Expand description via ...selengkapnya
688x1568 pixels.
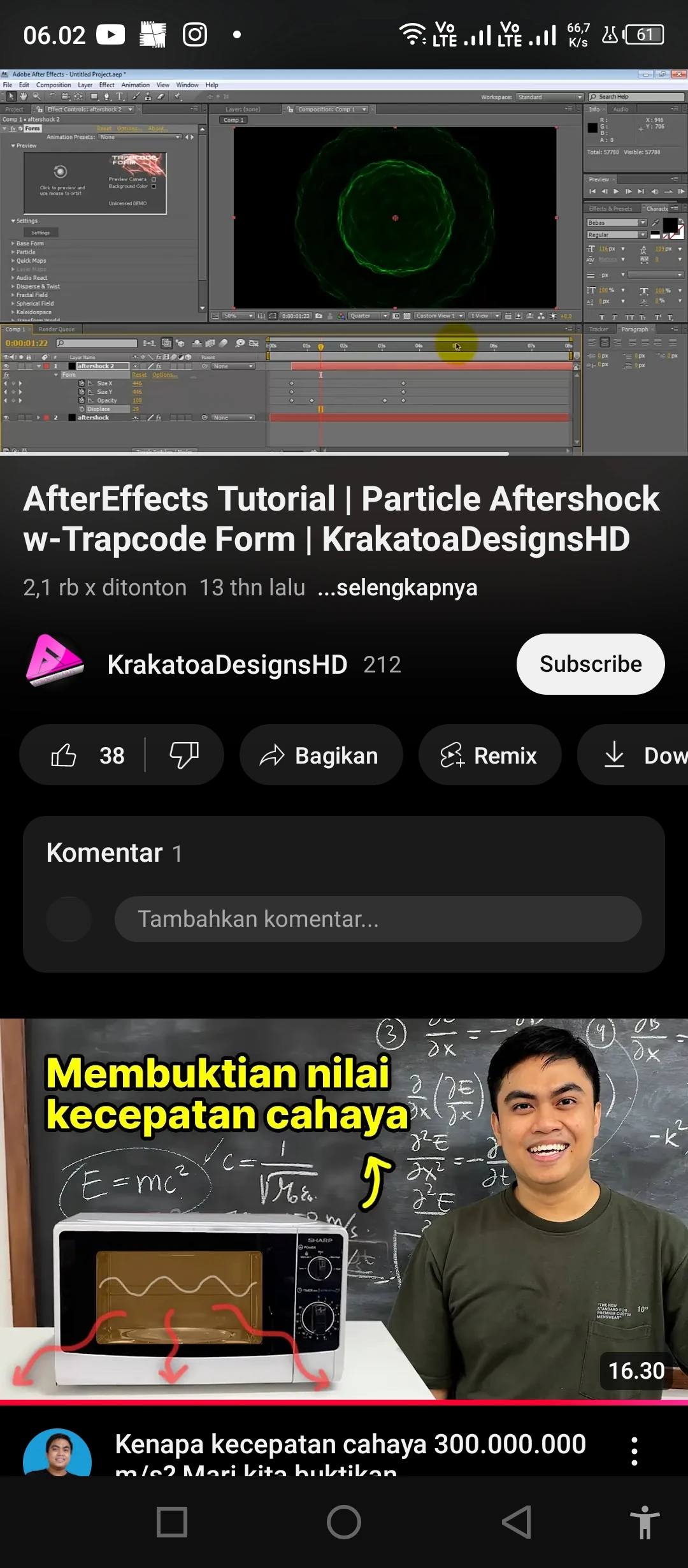[x=398, y=588]
